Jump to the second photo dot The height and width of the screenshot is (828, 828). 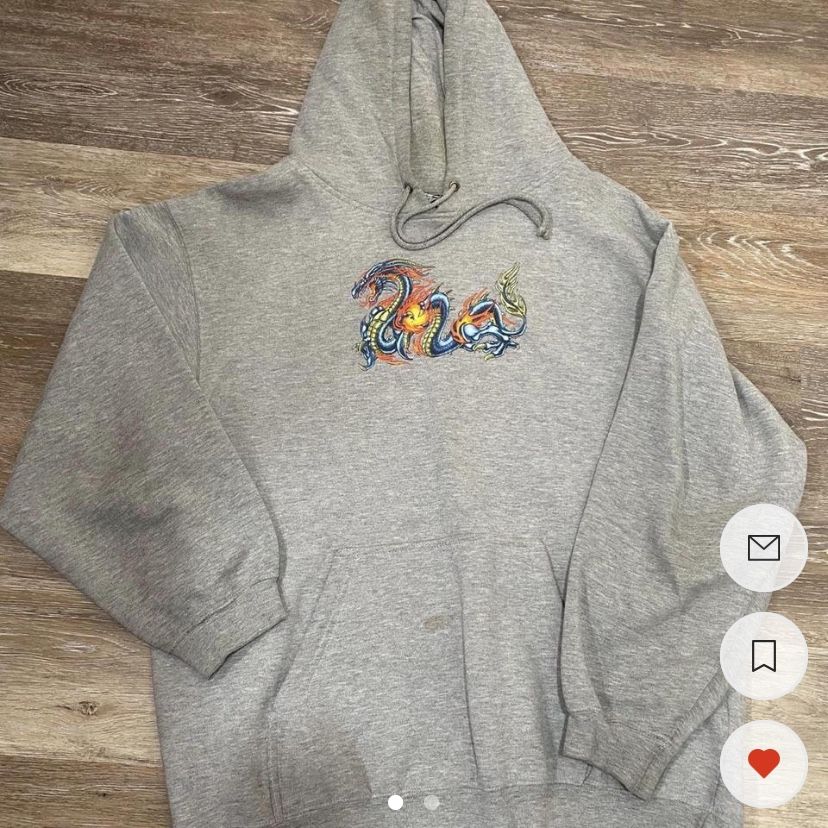(x=431, y=802)
